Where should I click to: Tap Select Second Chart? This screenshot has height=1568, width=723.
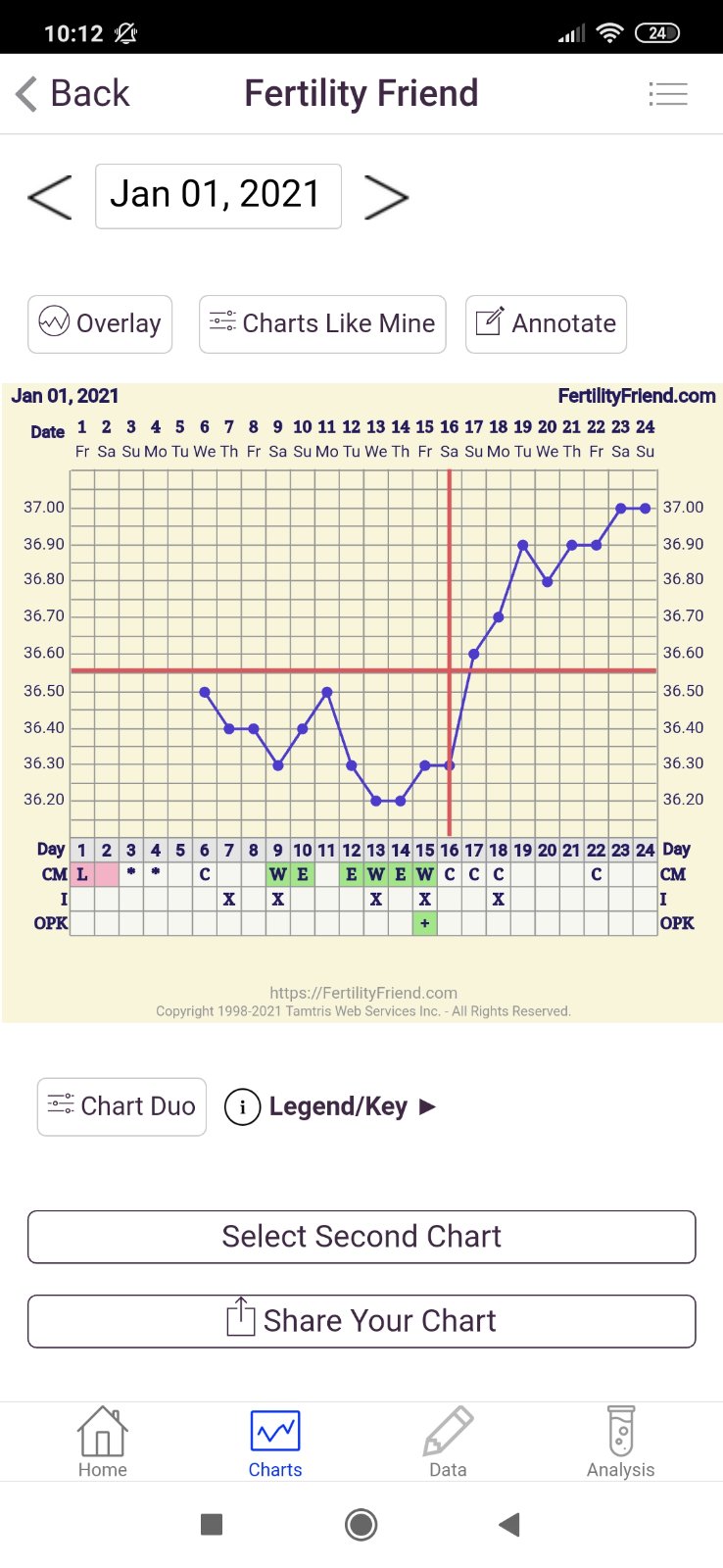pyautogui.click(x=361, y=1237)
